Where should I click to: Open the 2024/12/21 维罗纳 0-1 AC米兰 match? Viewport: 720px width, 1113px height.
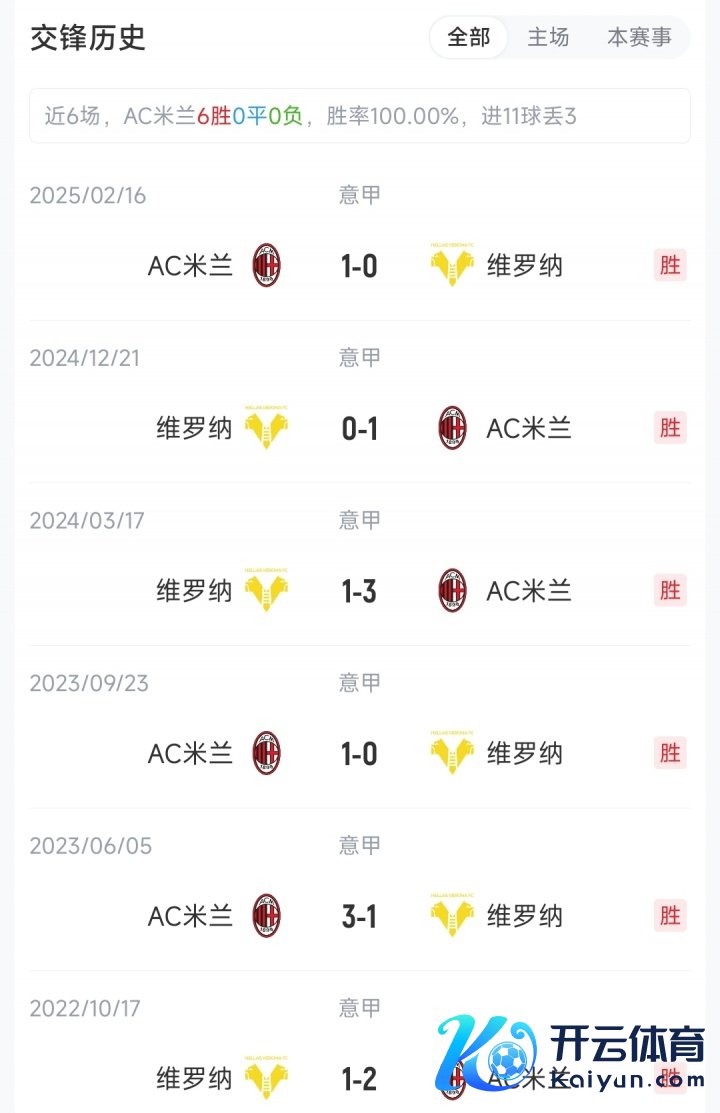[x=359, y=429]
